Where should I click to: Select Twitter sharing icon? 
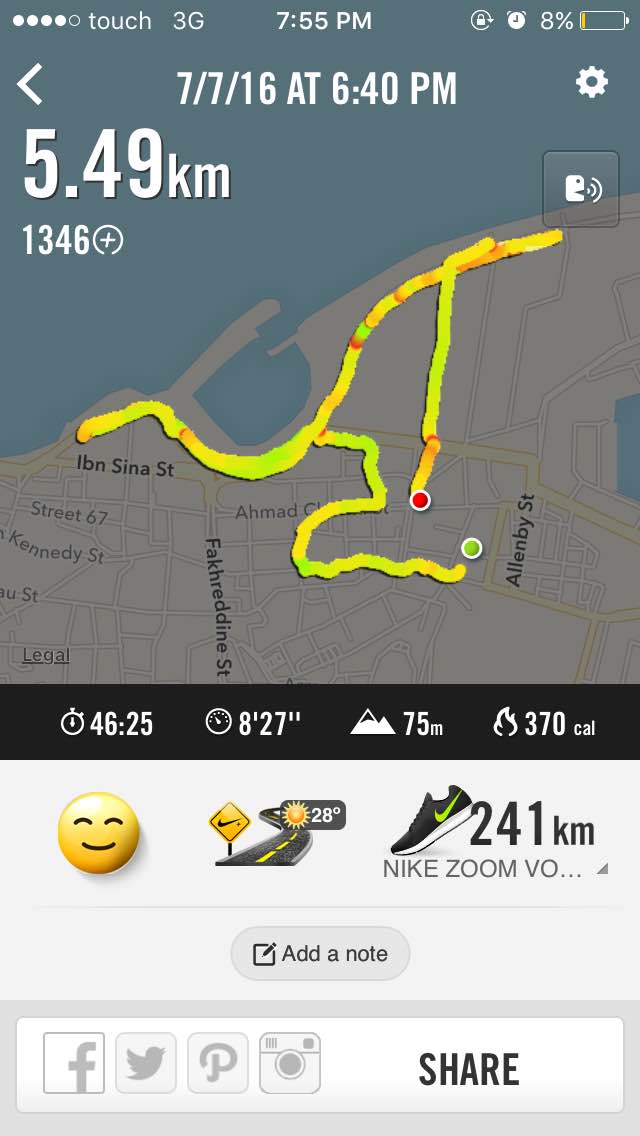pyautogui.click(x=146, y=1063)
